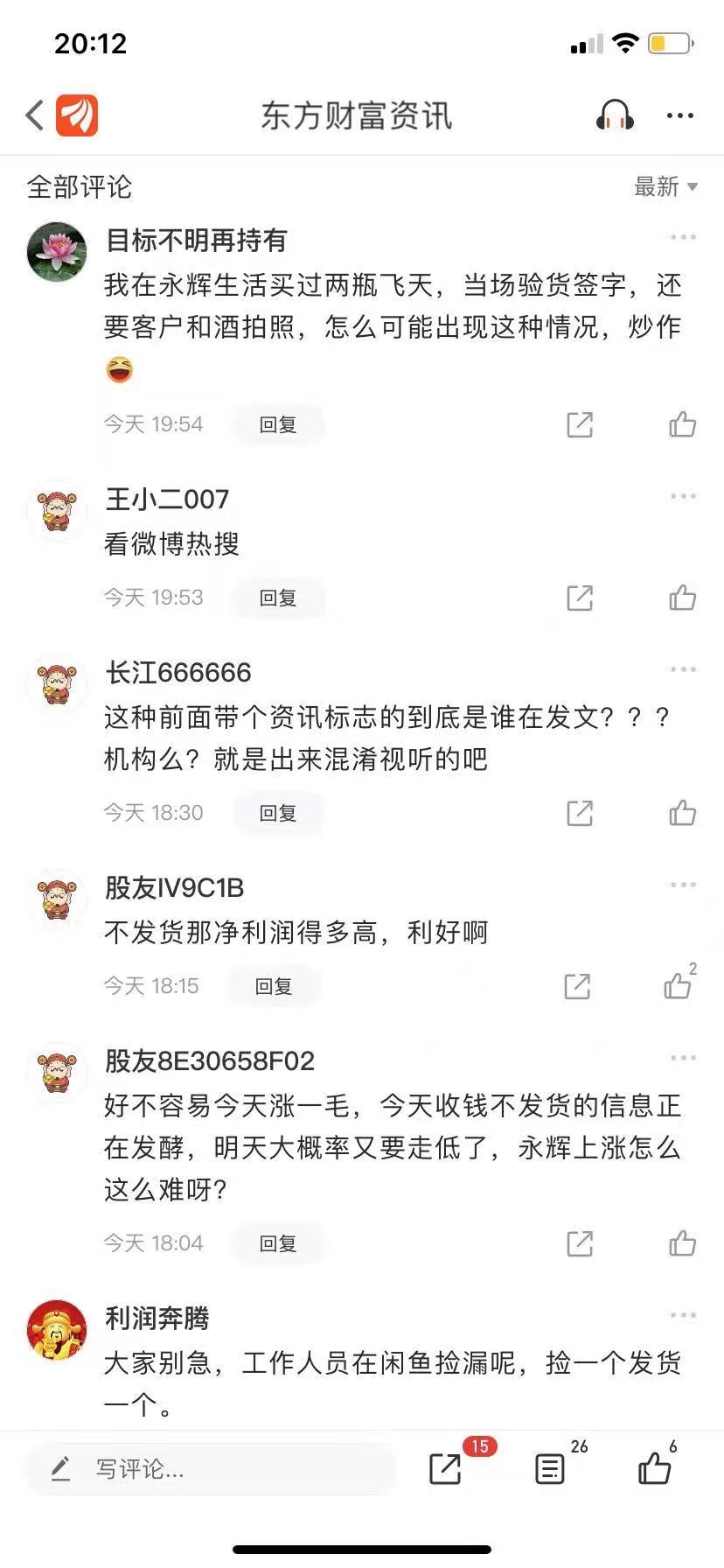
Task: Open the top-right more options menu
Action: (679, 115)
